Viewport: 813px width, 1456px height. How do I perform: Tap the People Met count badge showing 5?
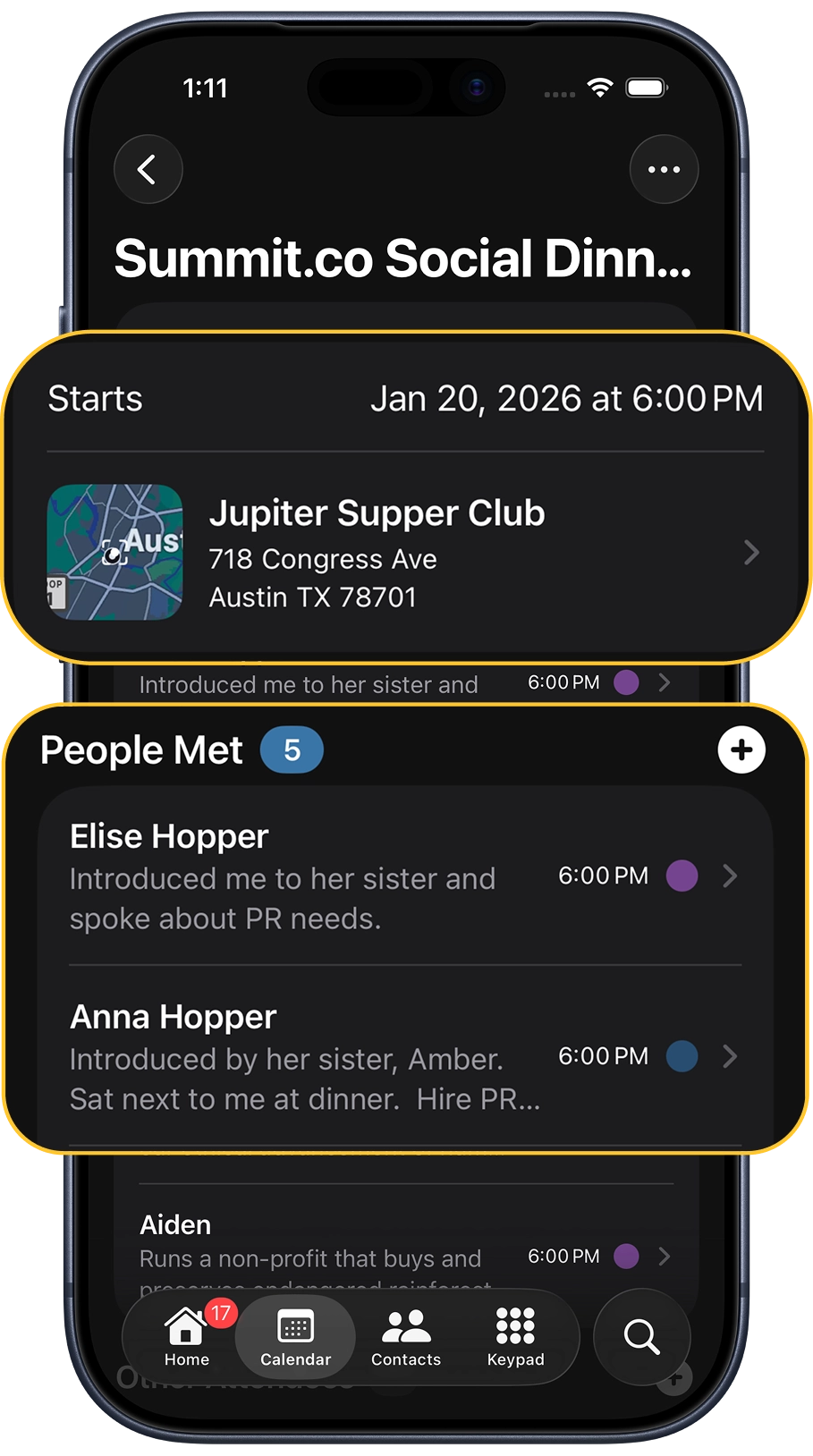tap(292, 749)
